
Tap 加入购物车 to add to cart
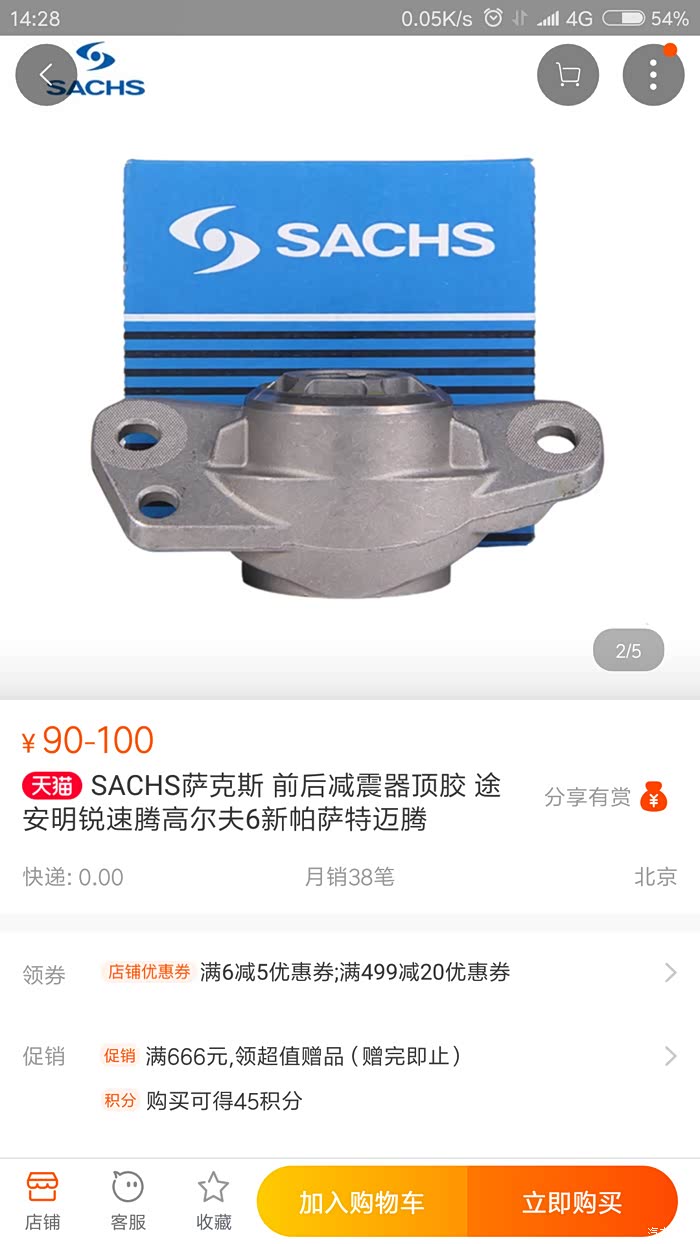click(x=362, y=1202)
